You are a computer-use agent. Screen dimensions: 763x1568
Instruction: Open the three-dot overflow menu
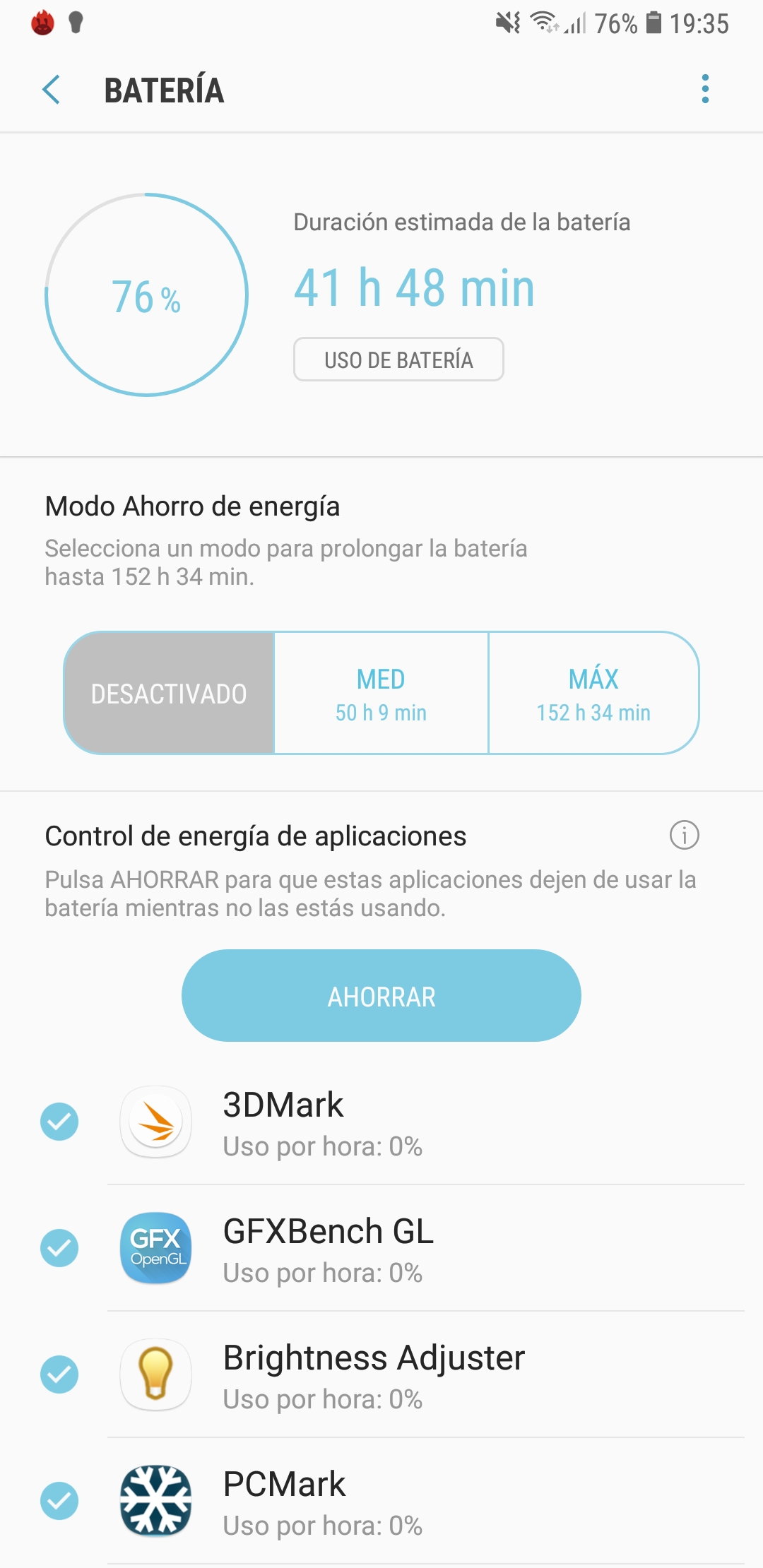[x=705, y=89]
